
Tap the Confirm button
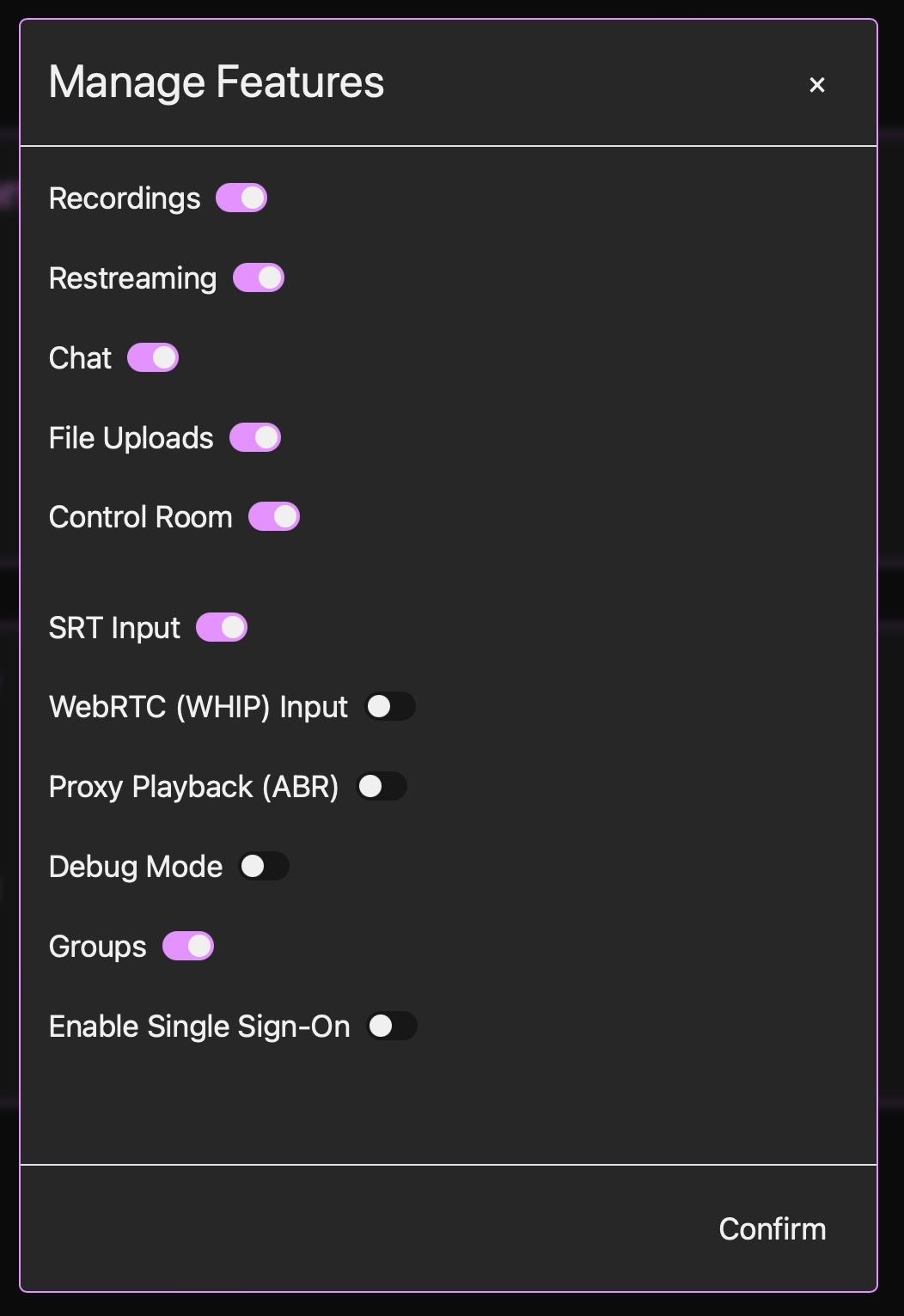click(x=772, y=1228)
